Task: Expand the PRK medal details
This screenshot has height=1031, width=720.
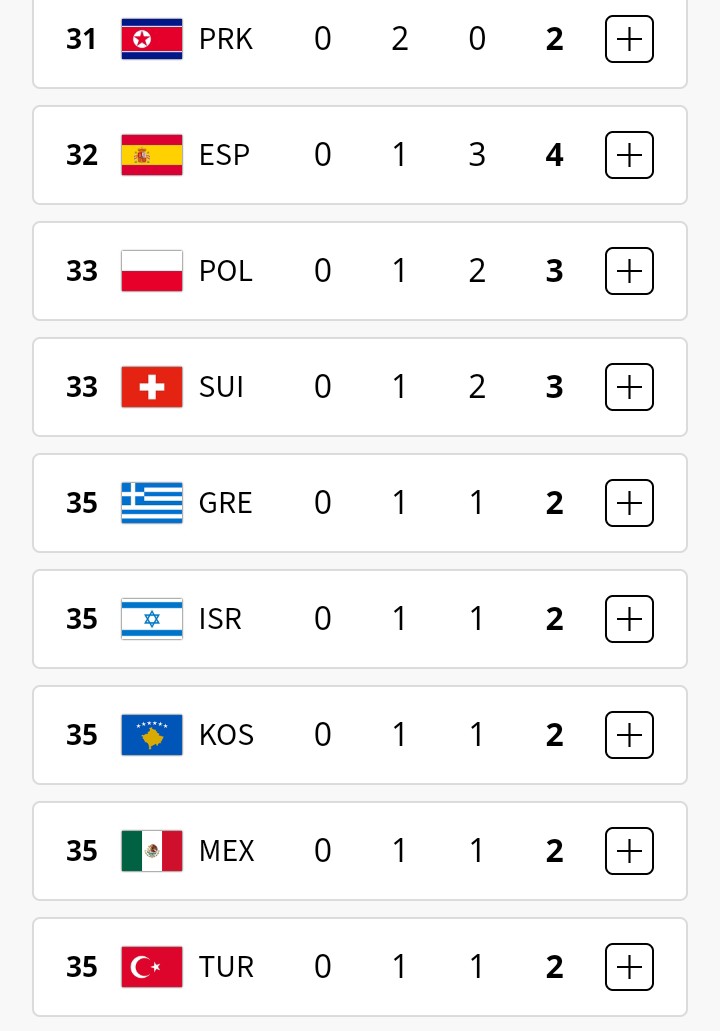Action: pyautogui.click(x=629, y=39)
